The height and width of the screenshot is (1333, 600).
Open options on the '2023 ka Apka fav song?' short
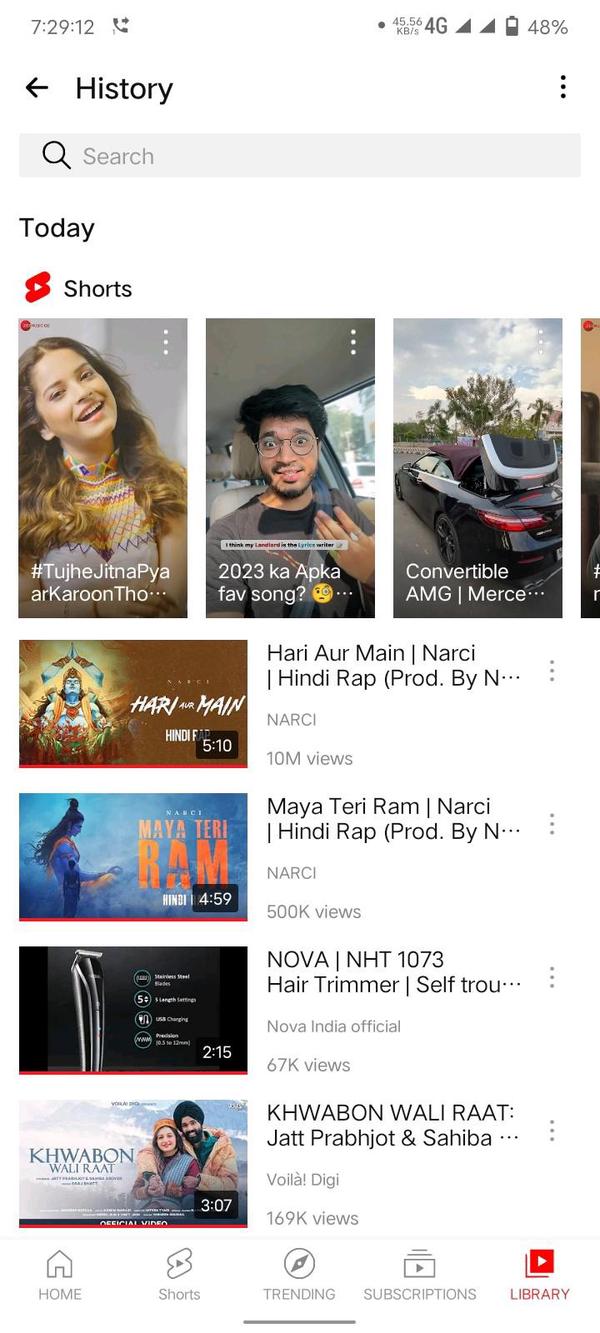click(x=353, y=343)
